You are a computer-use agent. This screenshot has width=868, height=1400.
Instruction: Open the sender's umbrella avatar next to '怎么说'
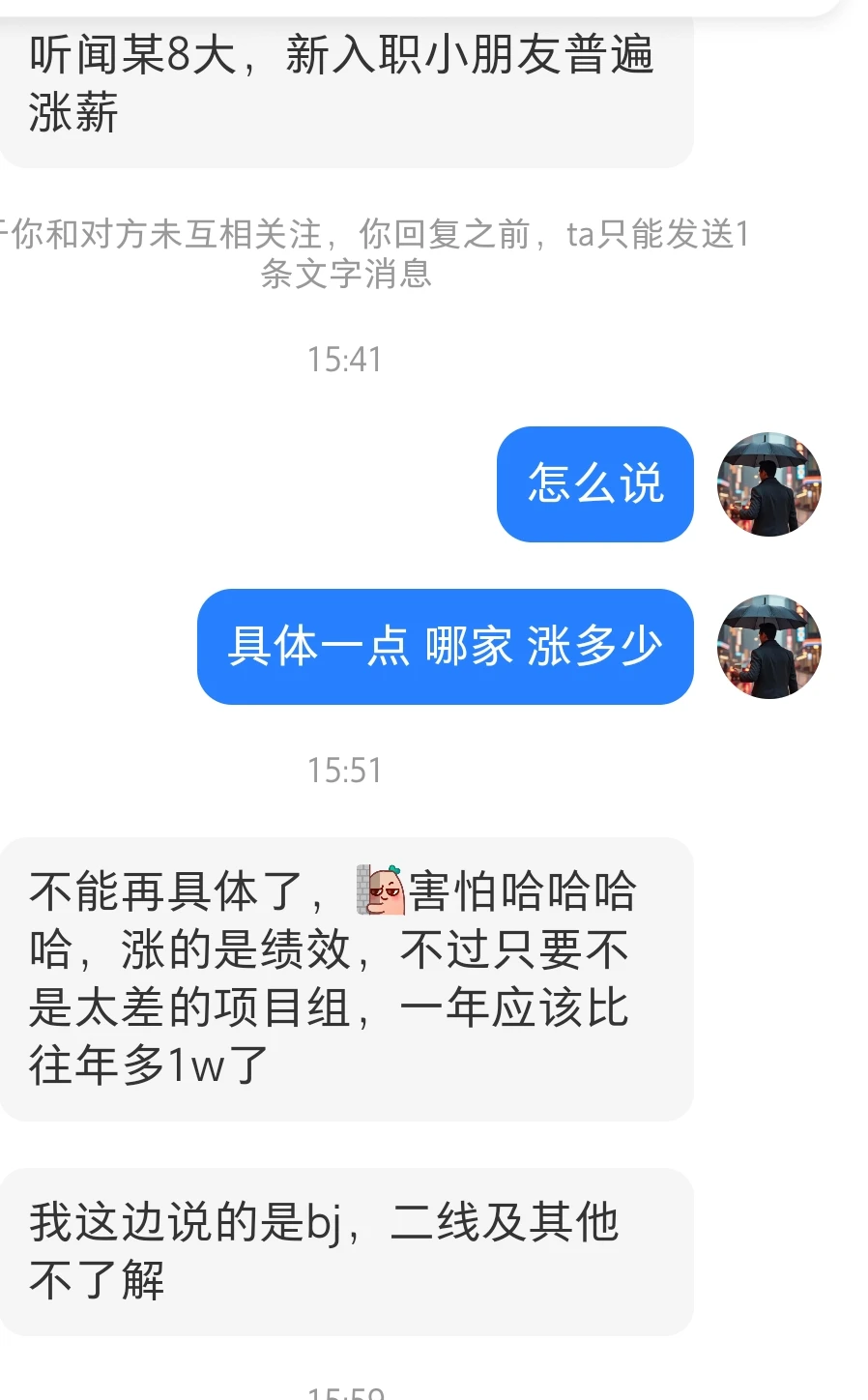pyautogui.click(x=768, y=483)
